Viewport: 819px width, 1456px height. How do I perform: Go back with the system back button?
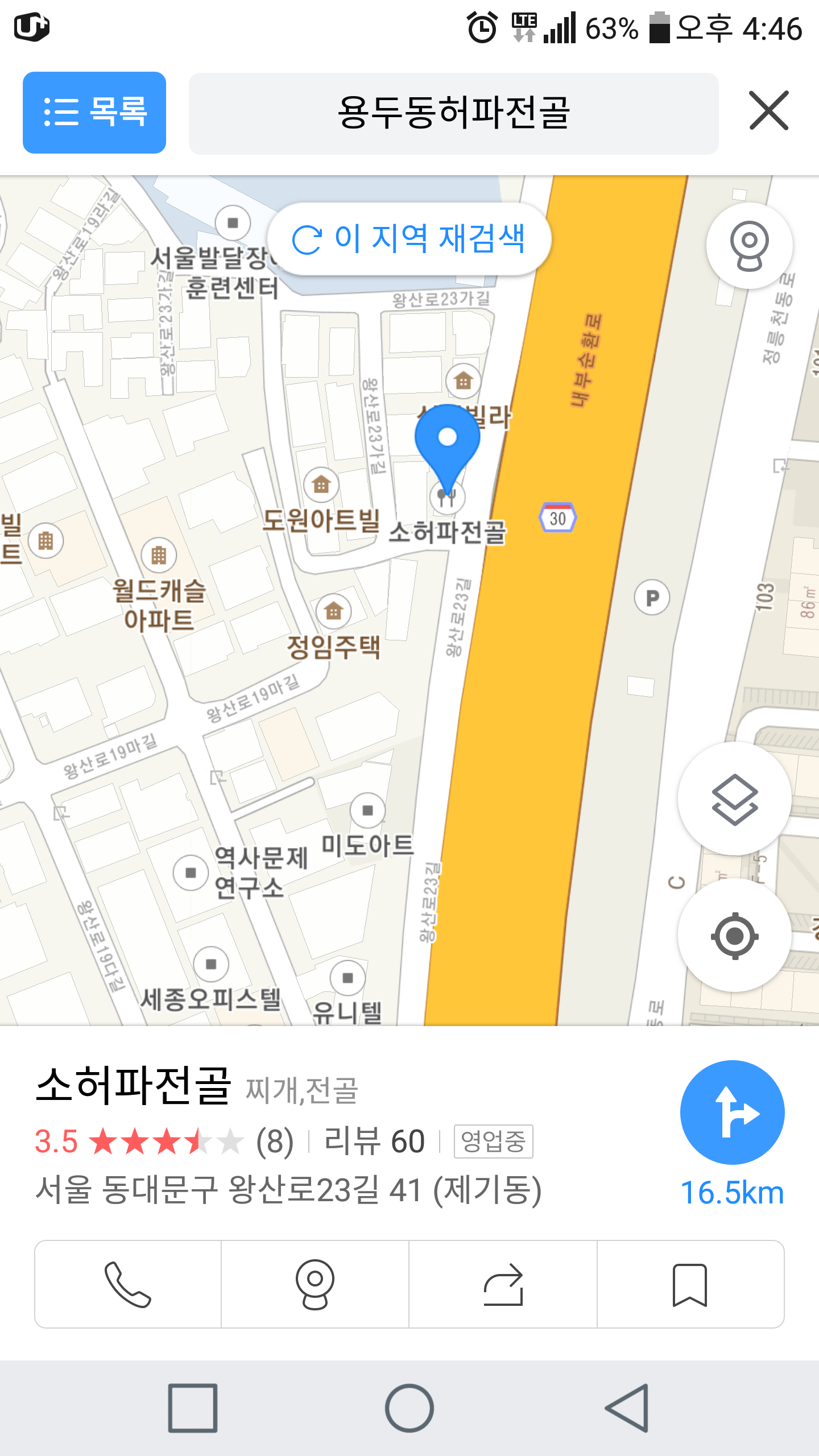627,1408
